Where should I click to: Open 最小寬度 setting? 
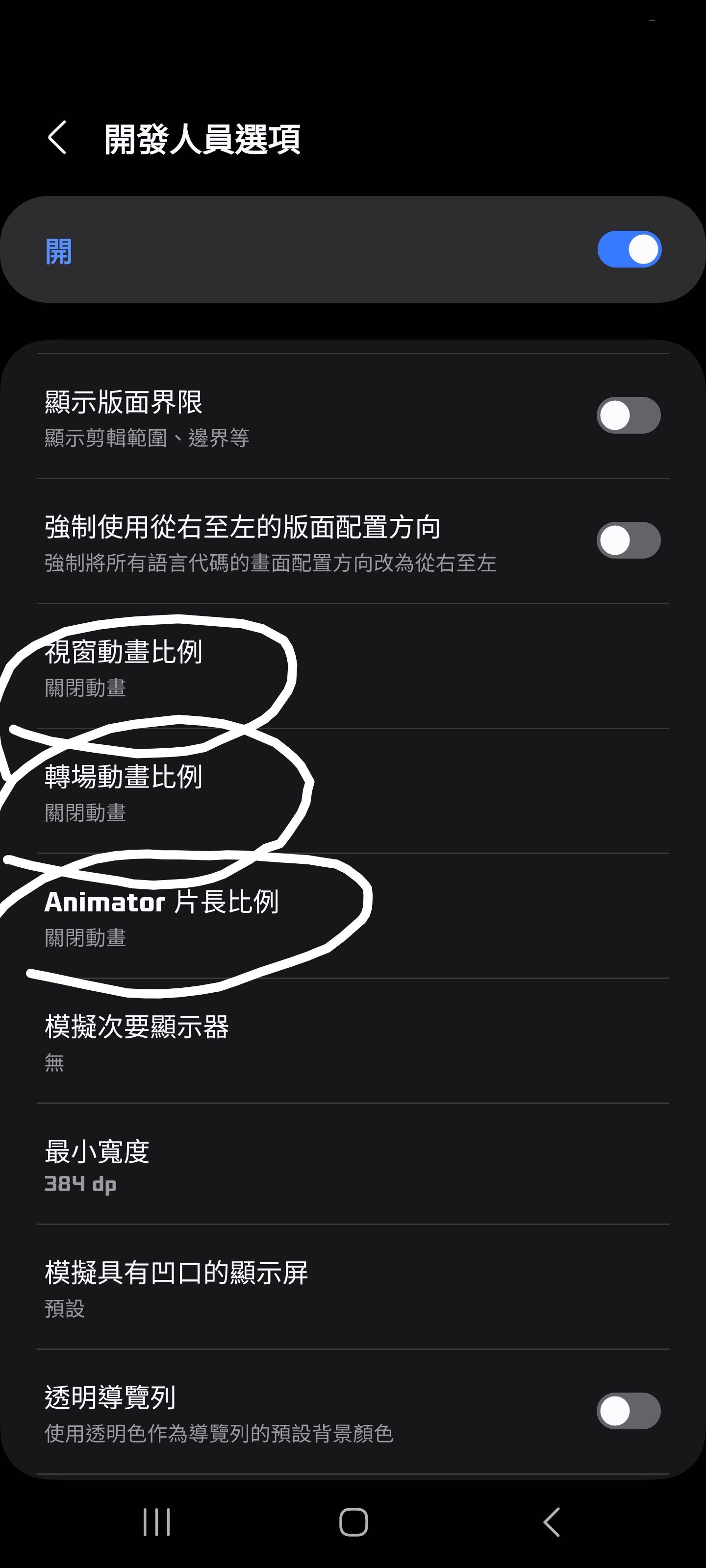[x=353, y=1164]
